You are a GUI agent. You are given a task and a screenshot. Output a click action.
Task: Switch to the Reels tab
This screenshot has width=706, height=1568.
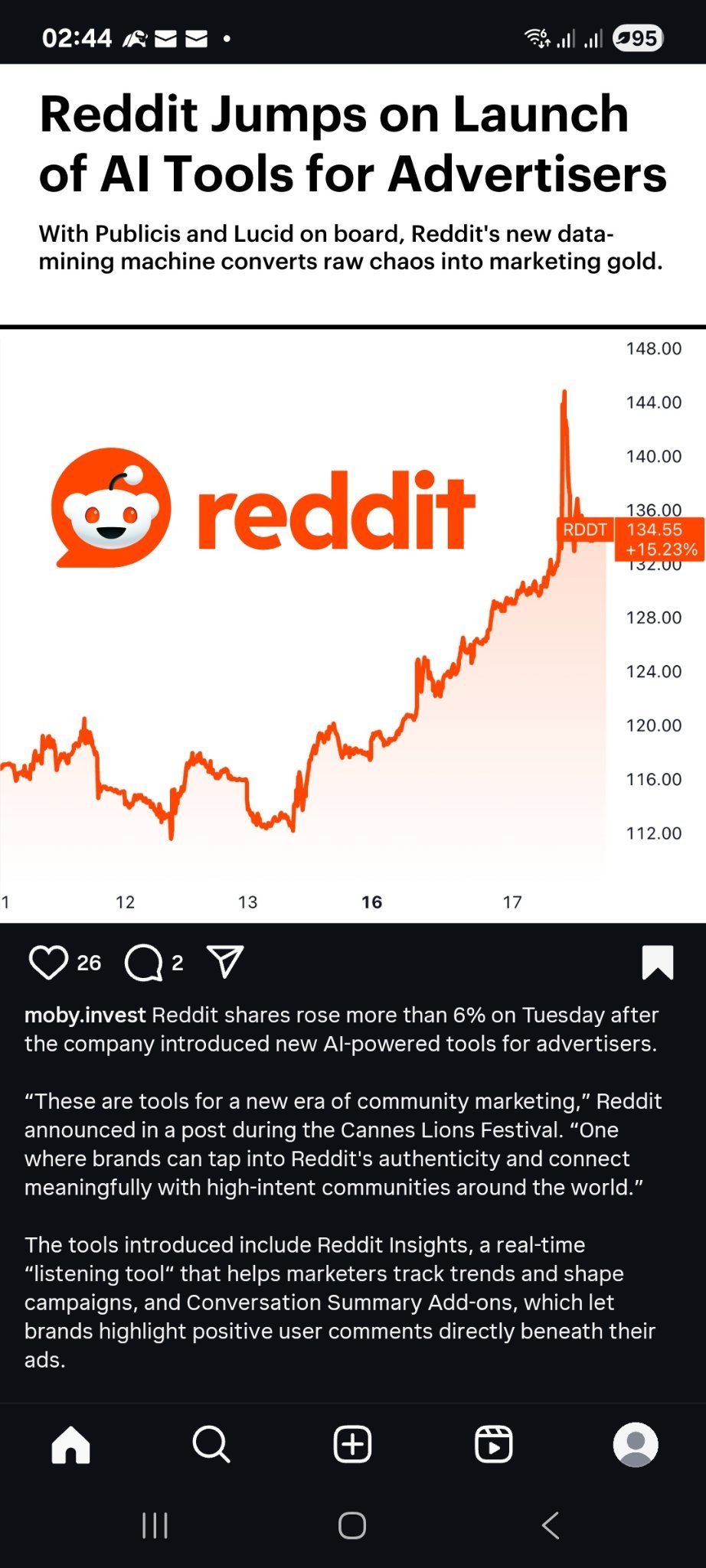tap(494, 1445)
